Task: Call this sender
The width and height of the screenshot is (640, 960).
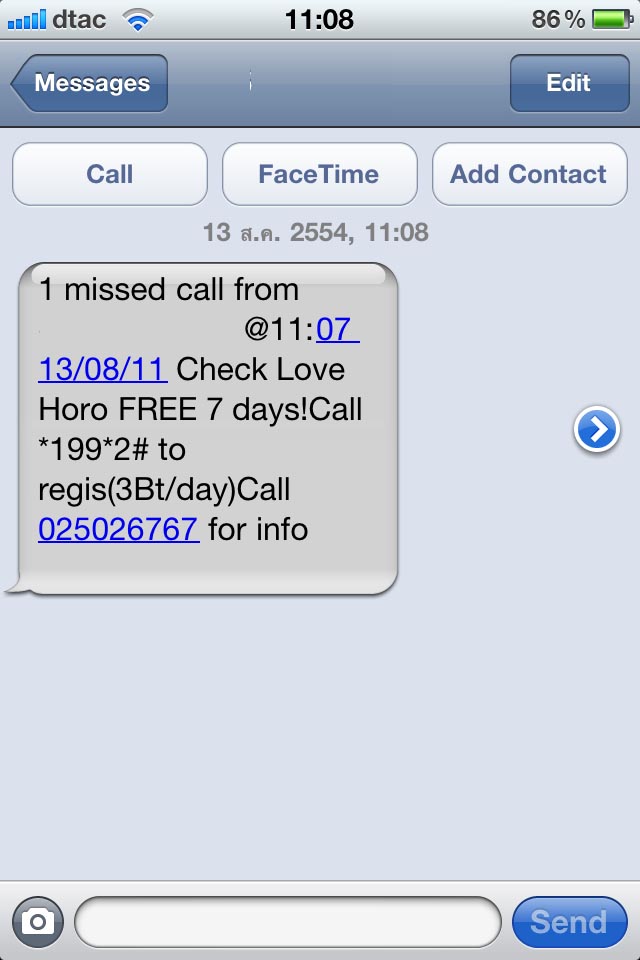Action: coord(110,174)
